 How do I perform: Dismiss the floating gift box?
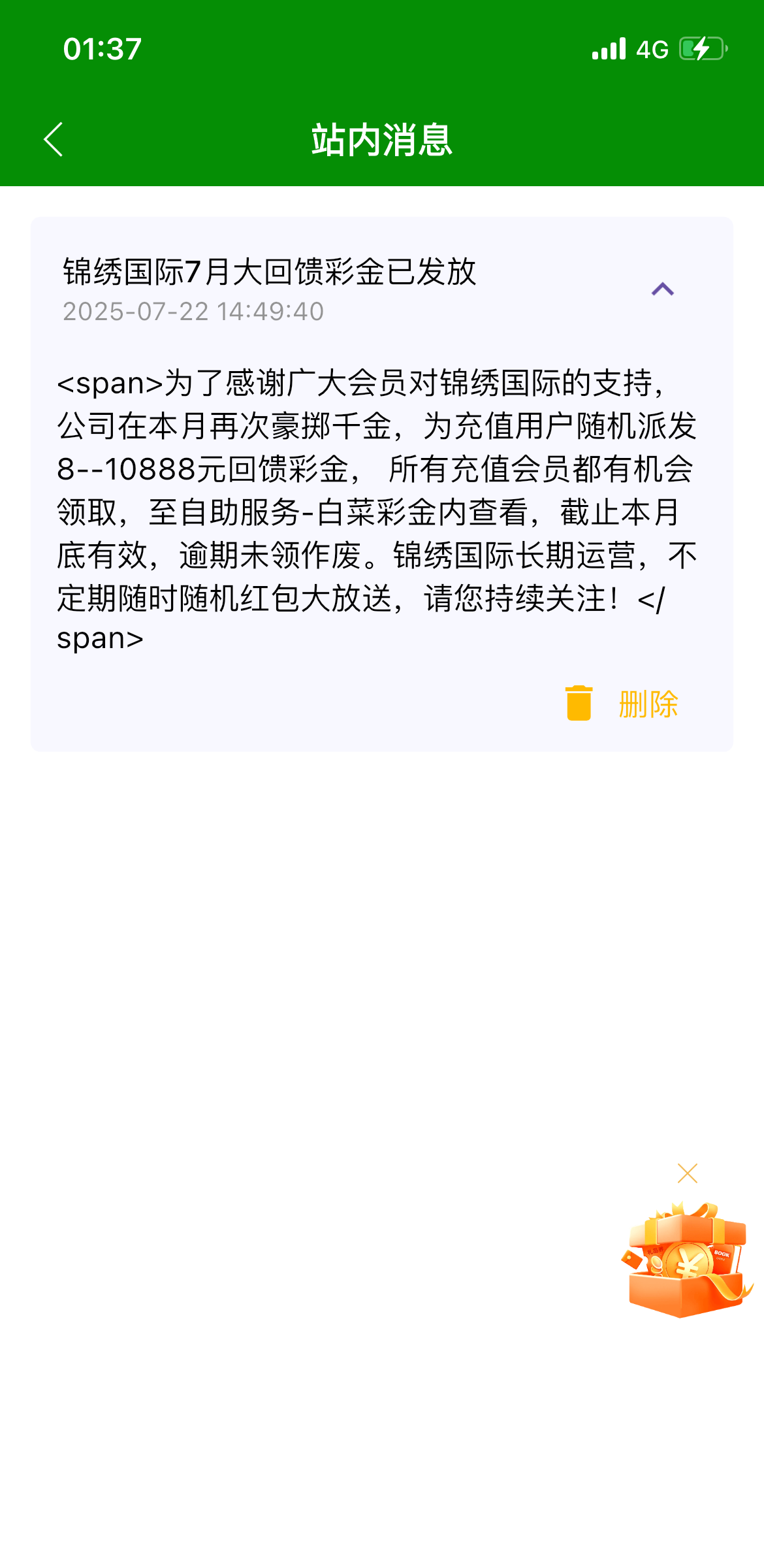687,1173
